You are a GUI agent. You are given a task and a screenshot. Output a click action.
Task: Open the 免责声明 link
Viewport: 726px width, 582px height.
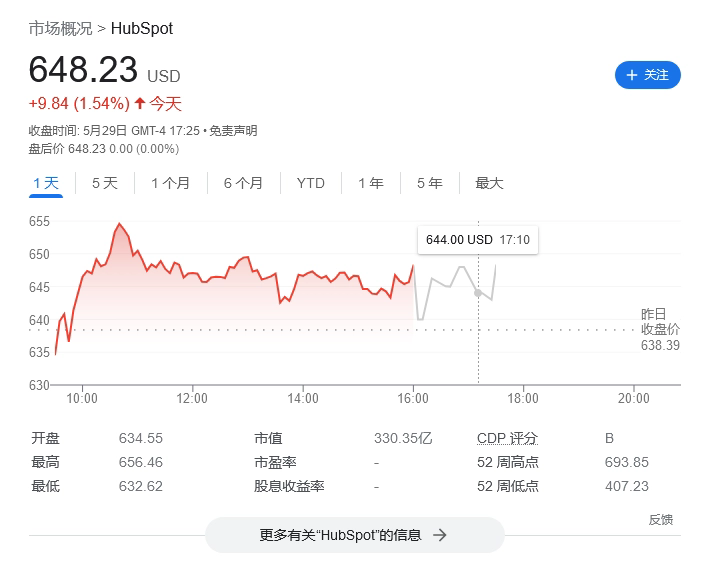coord(234,131)
